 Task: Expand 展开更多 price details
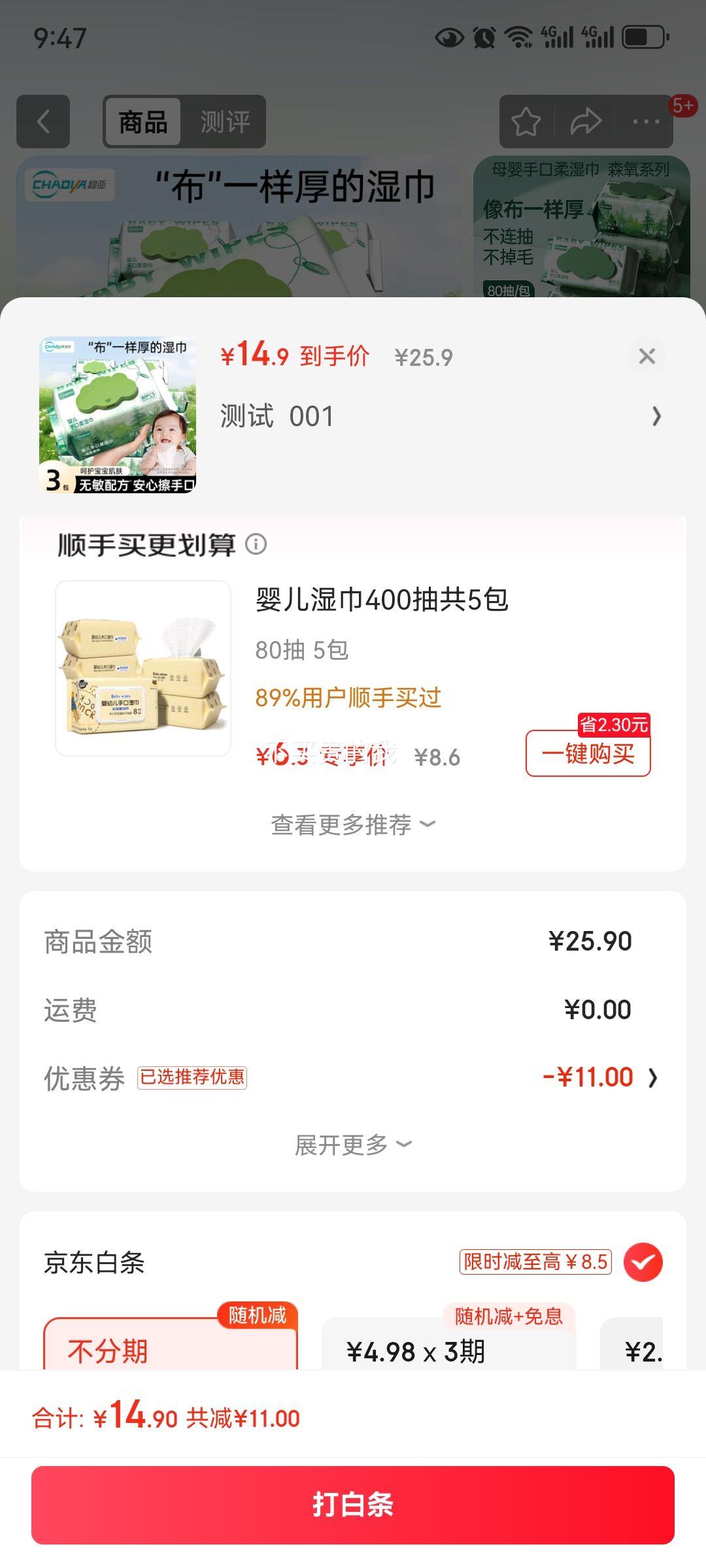[x=353, y=1145]
